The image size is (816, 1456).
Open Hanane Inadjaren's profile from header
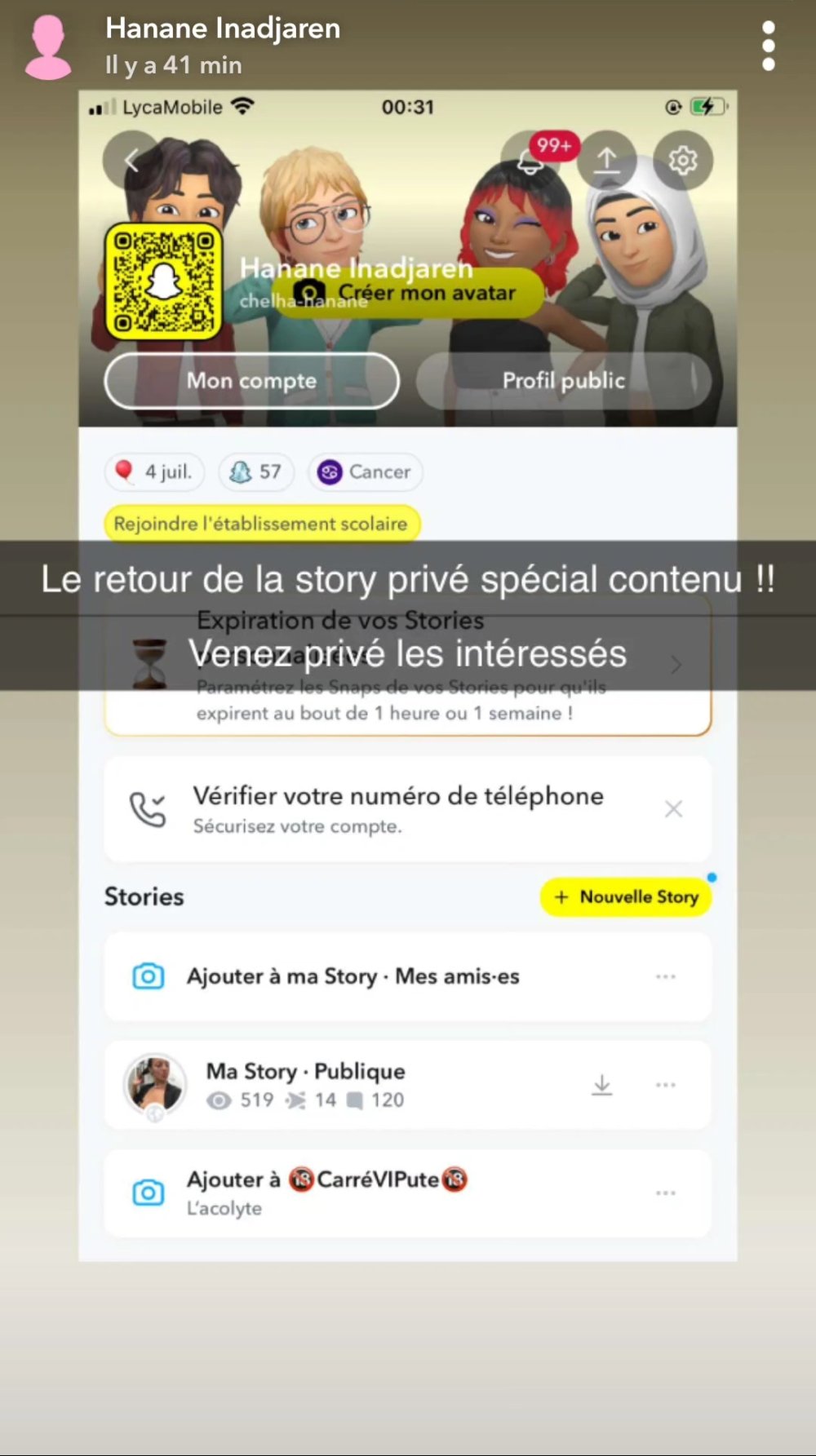222,29
